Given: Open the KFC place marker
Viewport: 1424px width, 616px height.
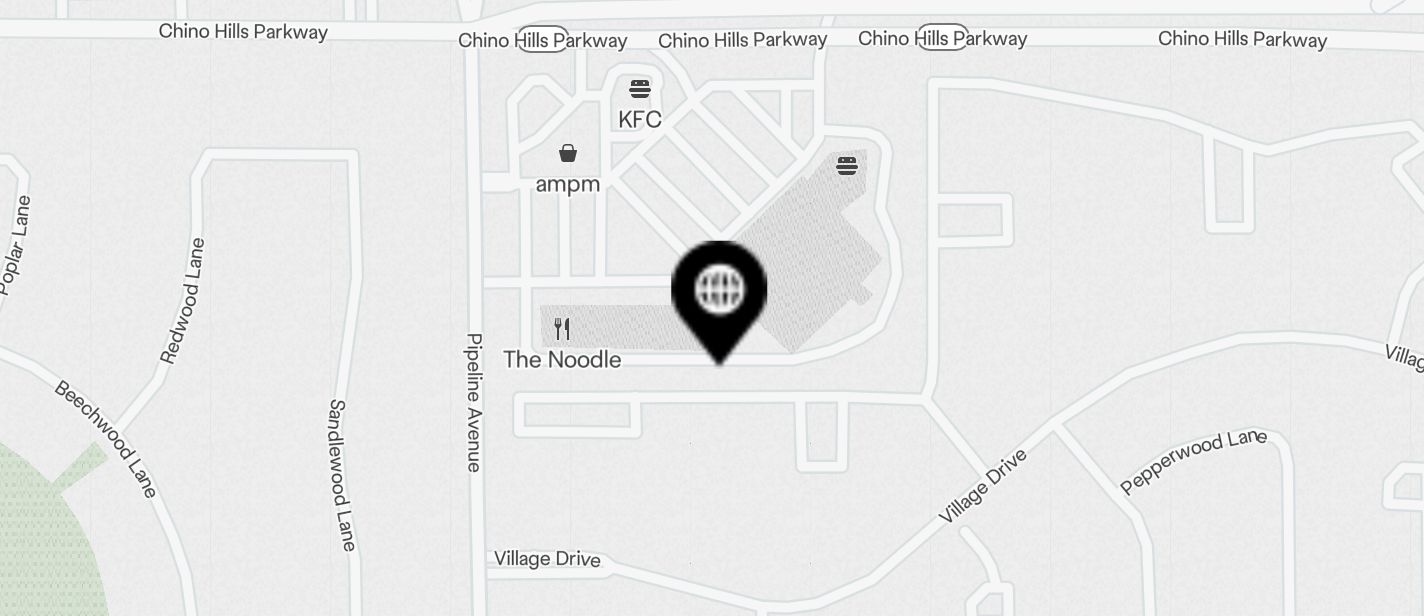Looking at the screenshot, I should [x=640, y=90].
